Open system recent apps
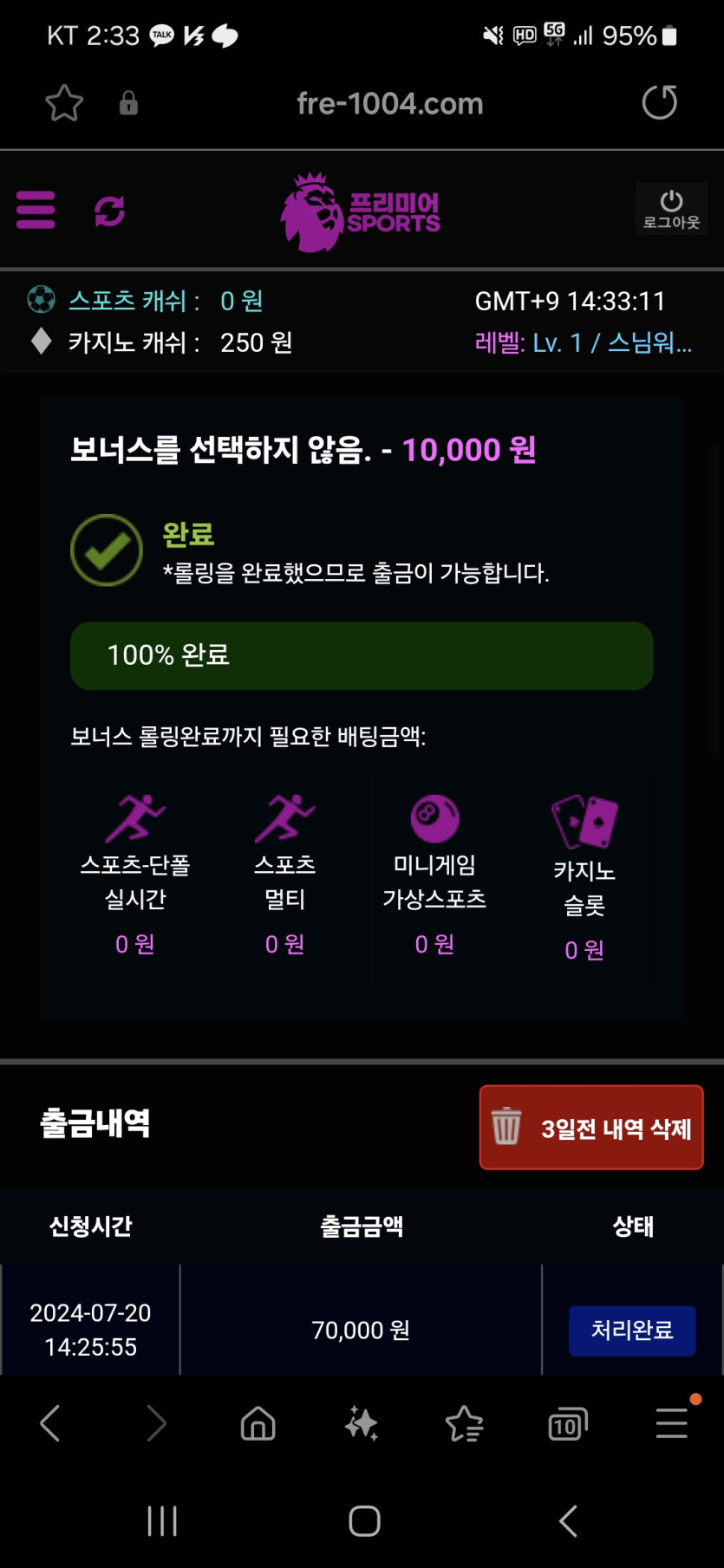 click(x=162, y=1520)
